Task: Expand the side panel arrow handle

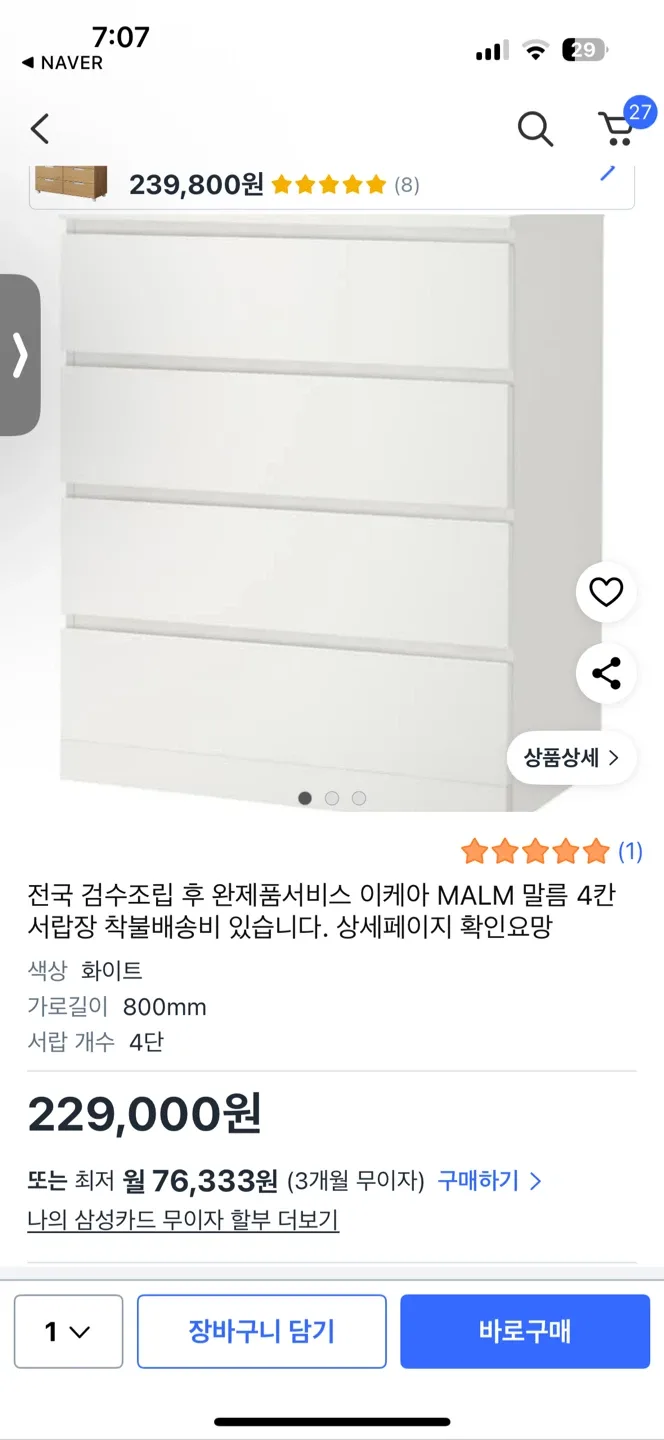Action: pyautogui.click(x=19, y=355)
